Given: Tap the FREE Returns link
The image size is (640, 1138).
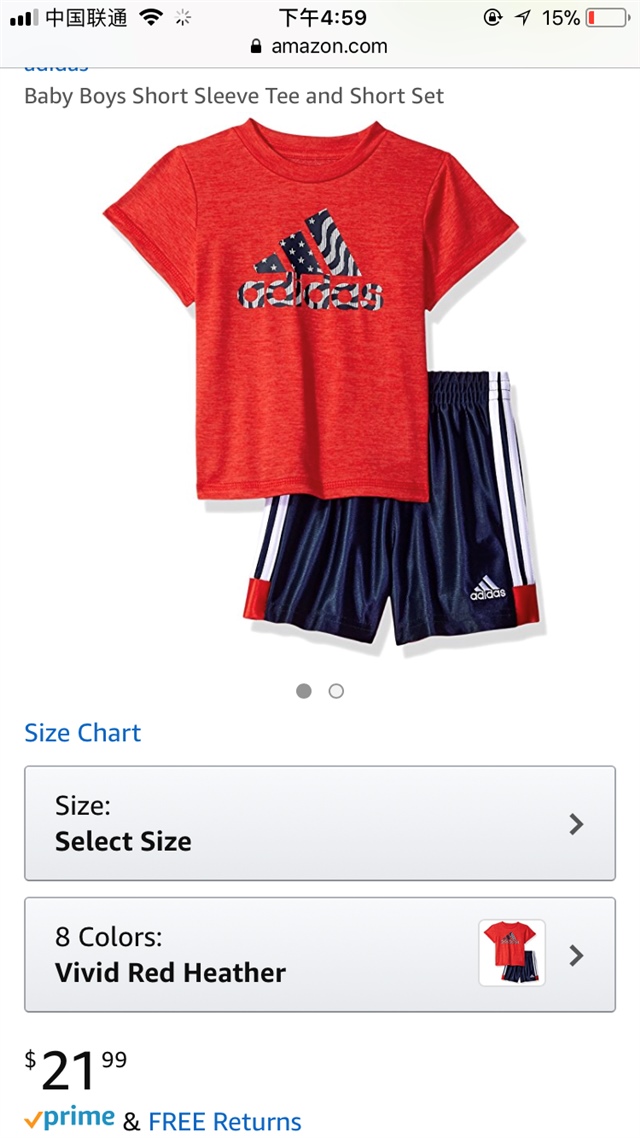Looking at the screenshot, I should [225, 1121].
